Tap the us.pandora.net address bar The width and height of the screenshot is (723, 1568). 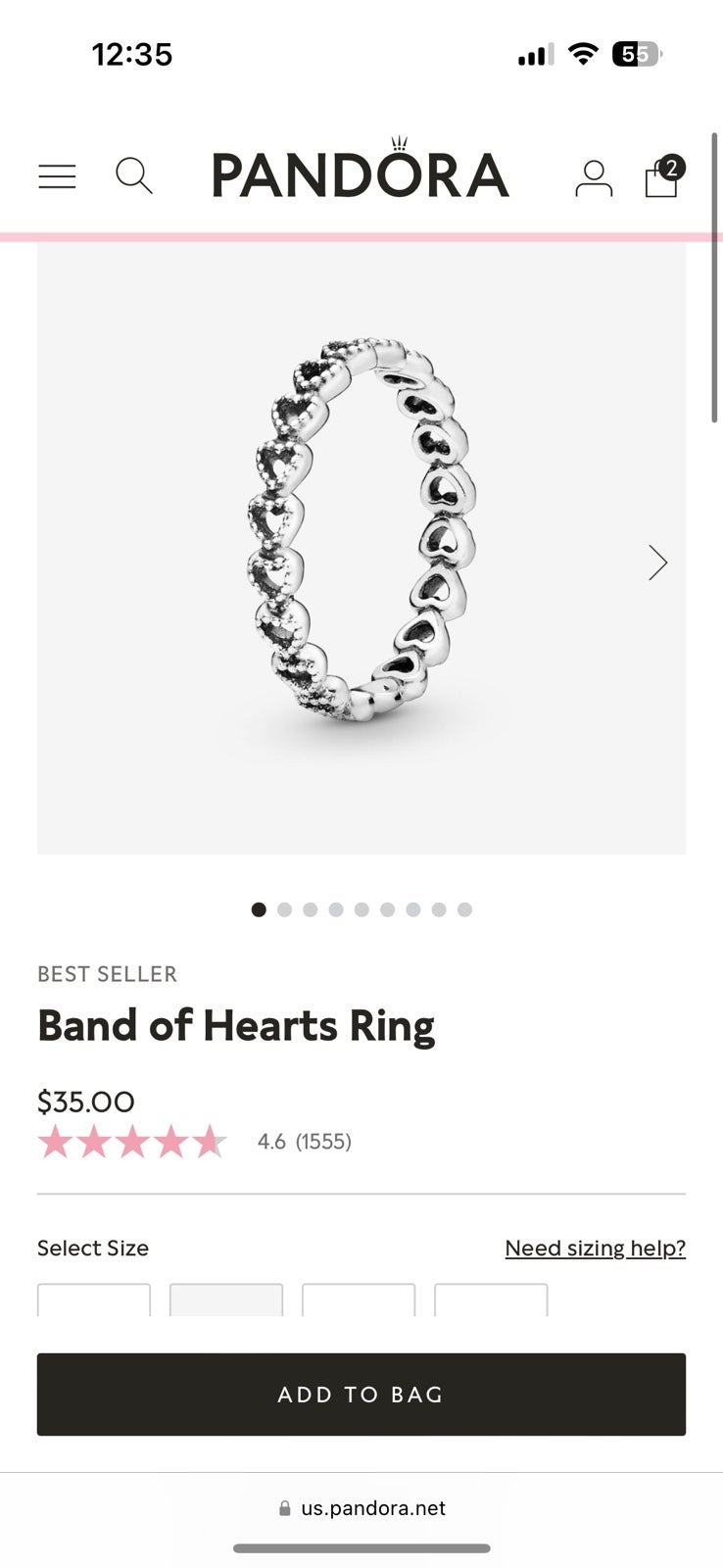point(361,1508)
